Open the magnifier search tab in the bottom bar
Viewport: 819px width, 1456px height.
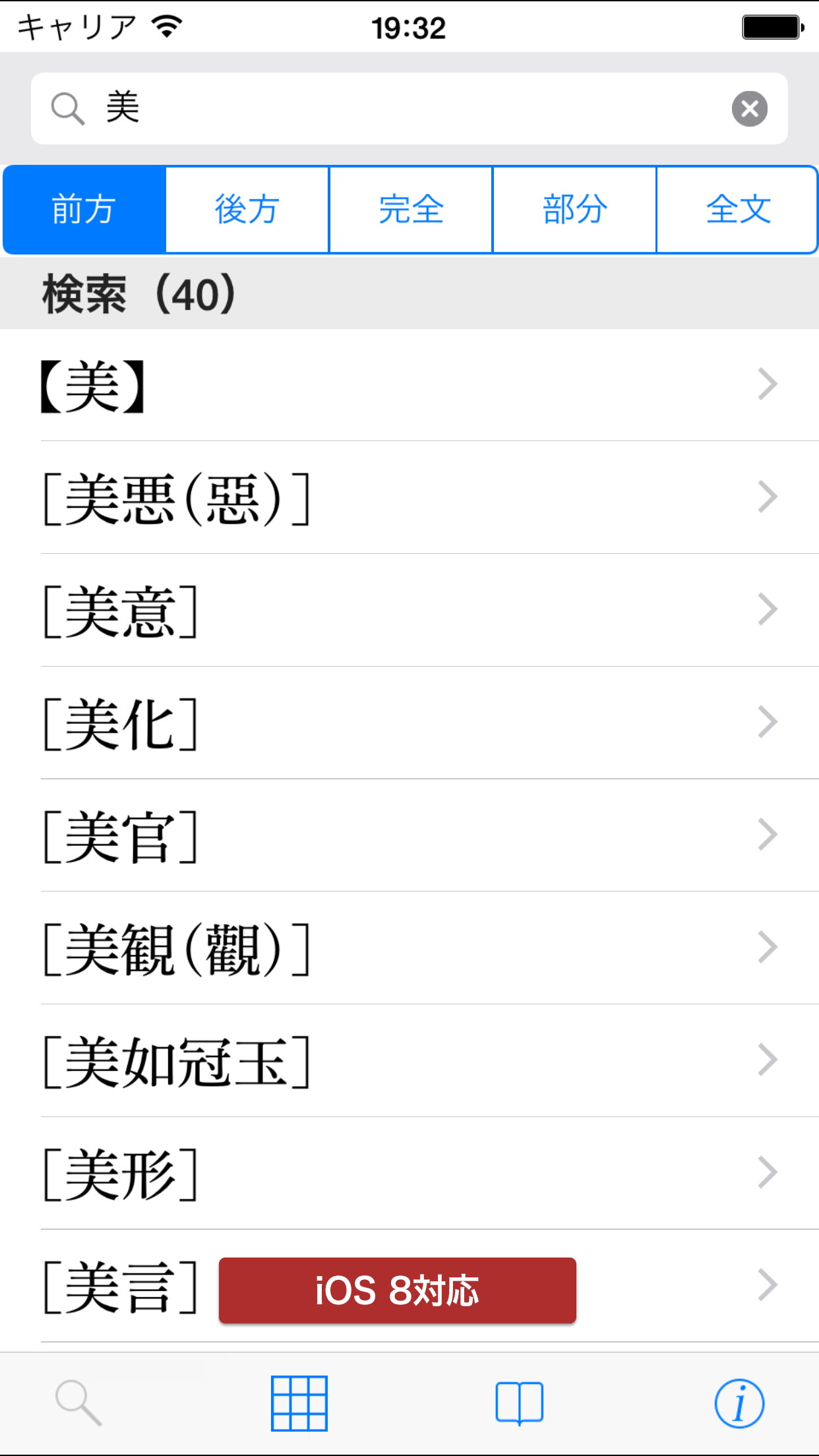(78, 1403)
